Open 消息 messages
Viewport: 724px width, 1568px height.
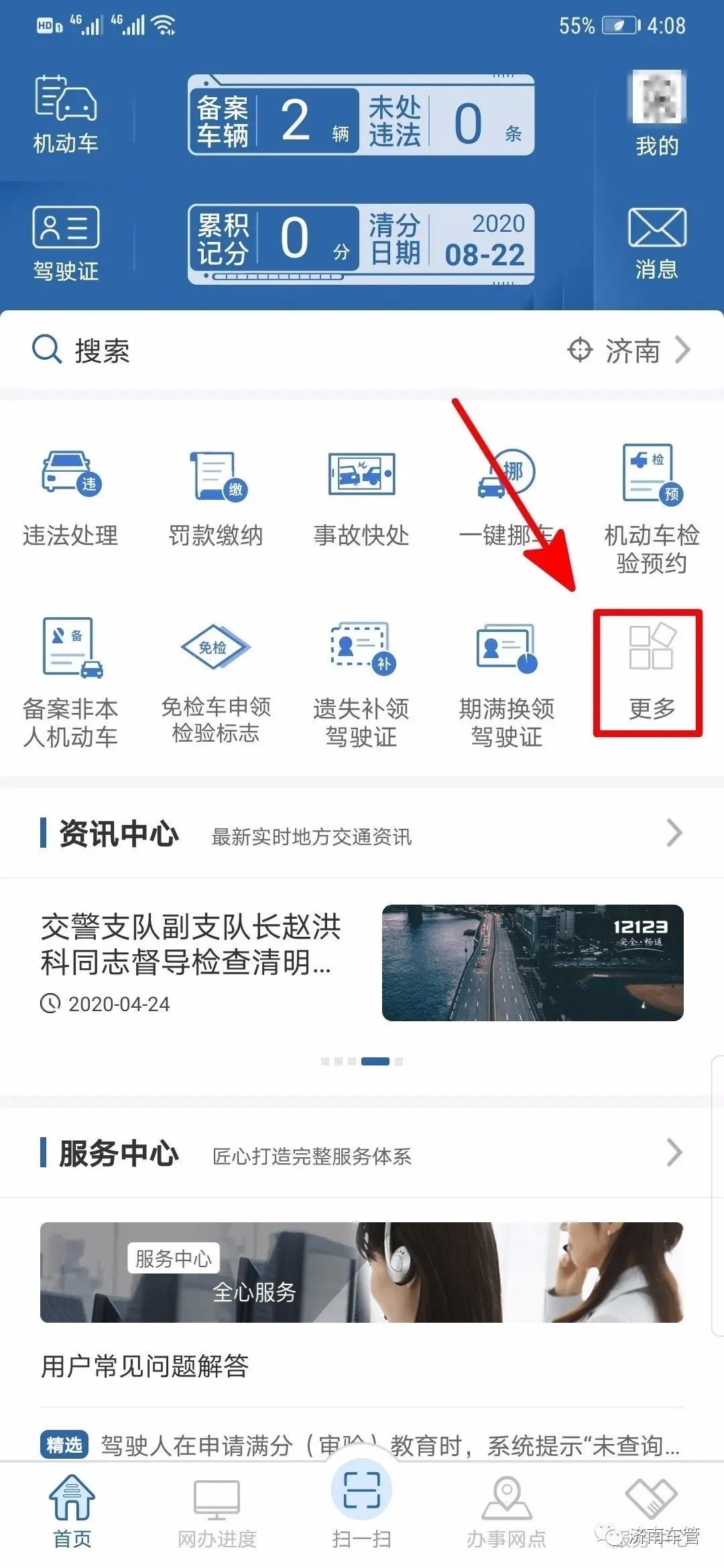pyautogui.click(x=657, y=241)
